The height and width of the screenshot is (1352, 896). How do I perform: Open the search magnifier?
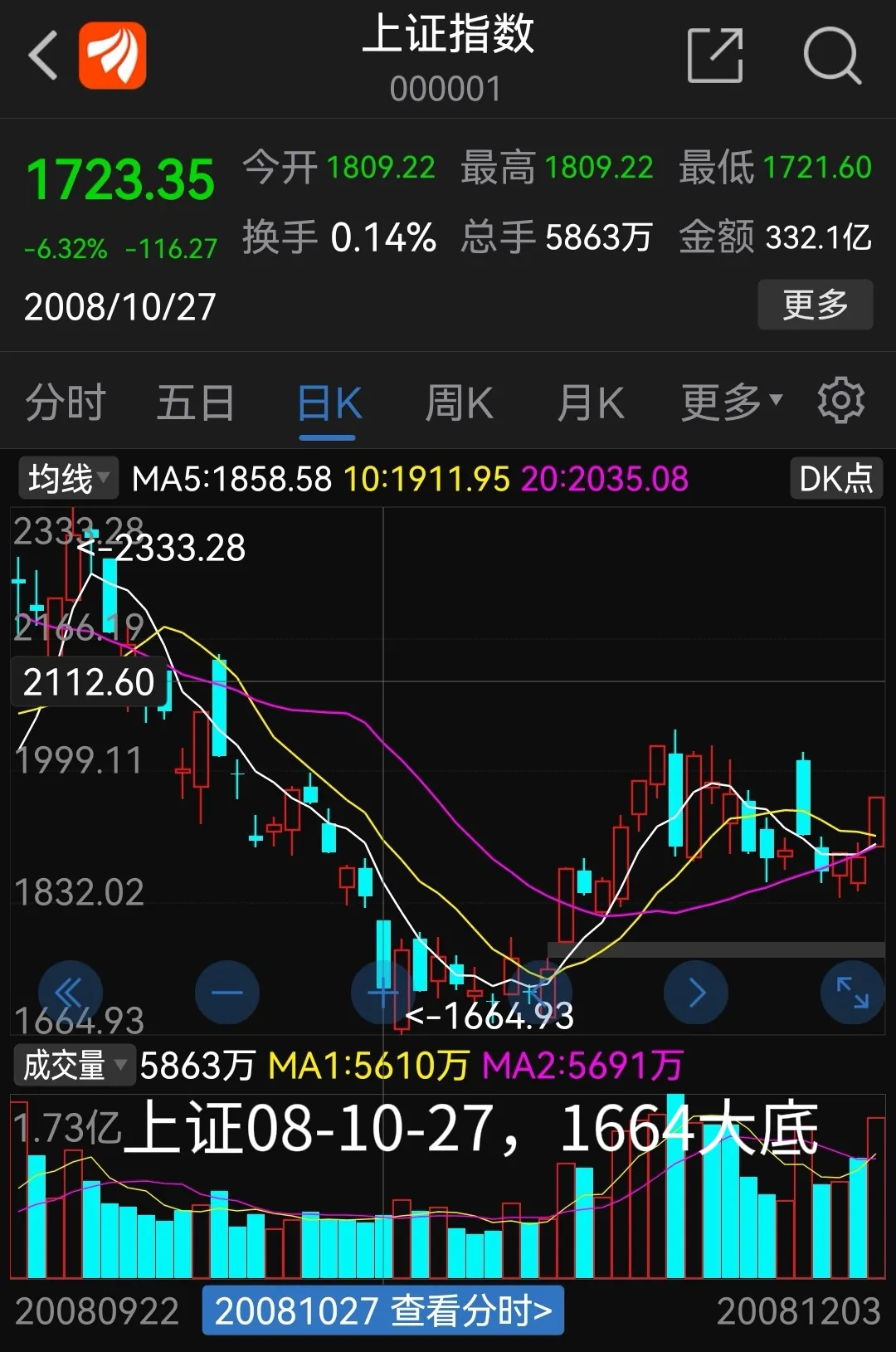coord(832,56)
